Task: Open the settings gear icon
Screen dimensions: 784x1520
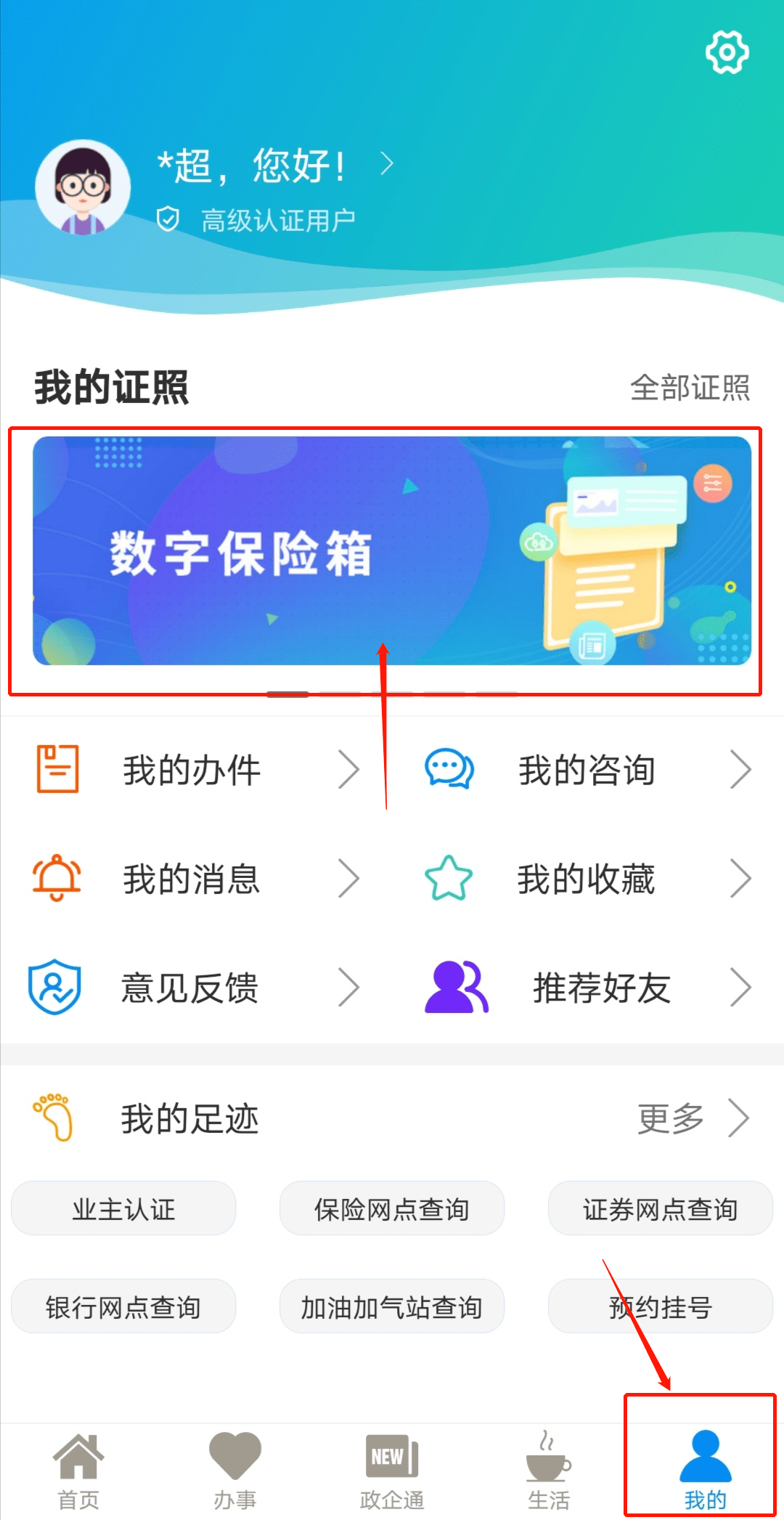Action: click(x=727, y=52)
